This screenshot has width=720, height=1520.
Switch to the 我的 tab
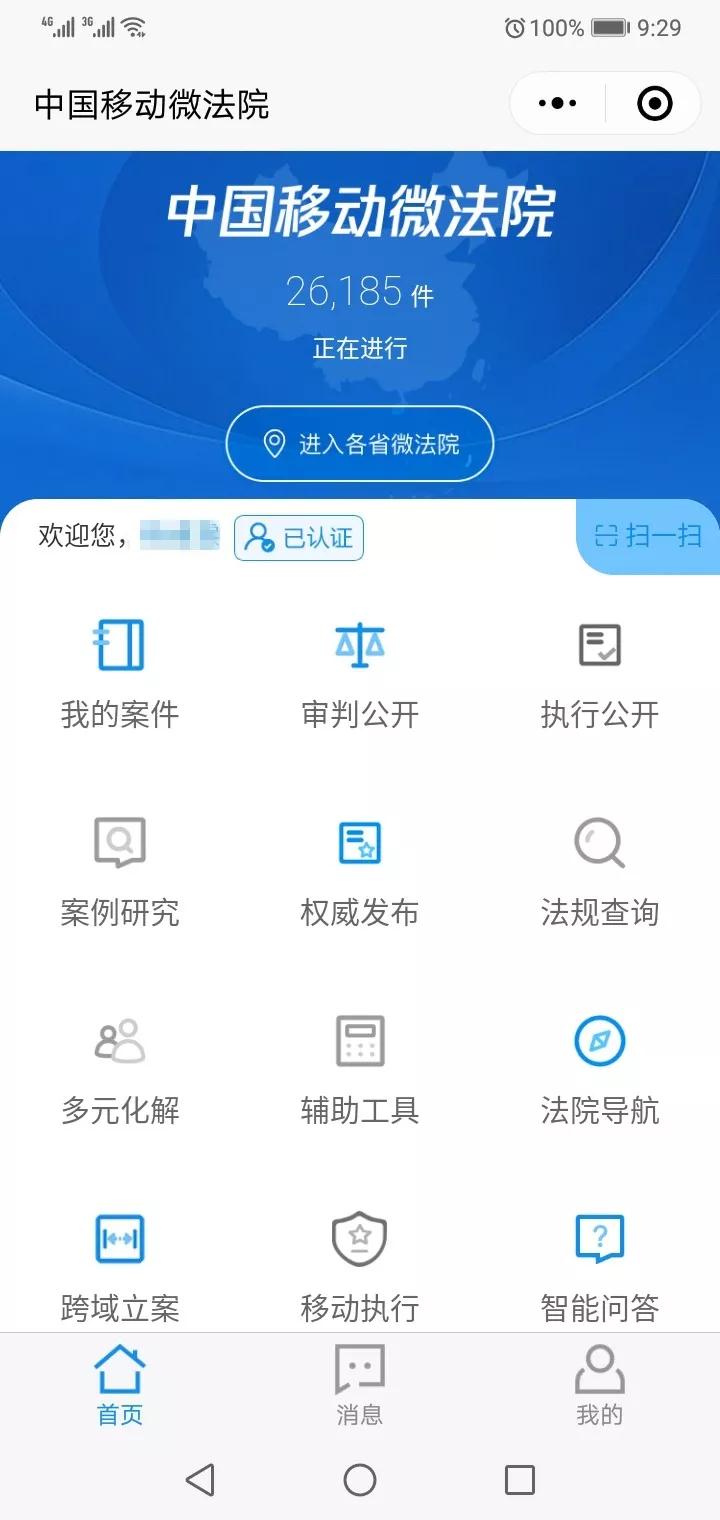click(x=600, y=1385)
